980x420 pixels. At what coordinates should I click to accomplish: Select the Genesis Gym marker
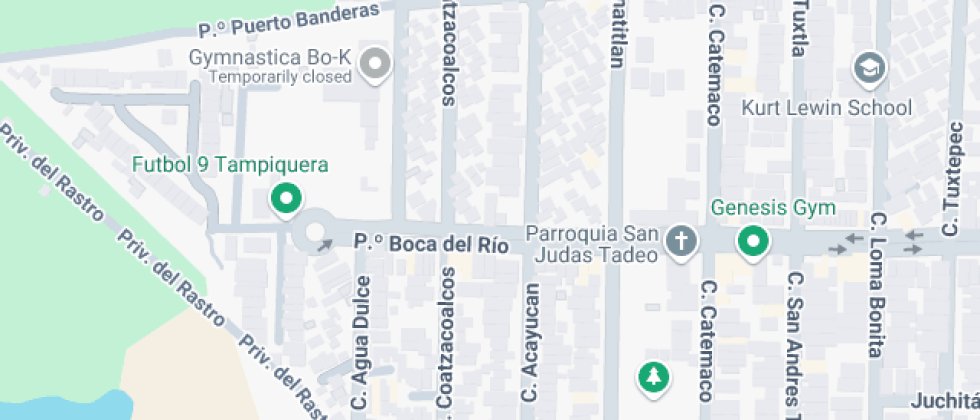(x=752, y=241)
